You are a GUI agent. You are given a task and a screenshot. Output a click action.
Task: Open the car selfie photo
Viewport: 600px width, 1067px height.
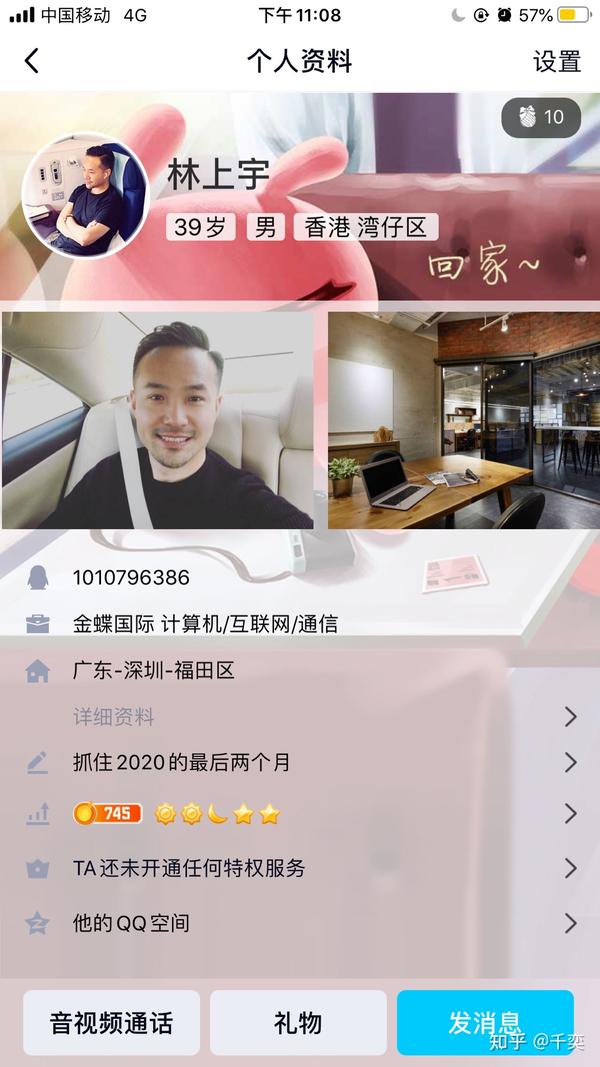[x=158, y=421]
